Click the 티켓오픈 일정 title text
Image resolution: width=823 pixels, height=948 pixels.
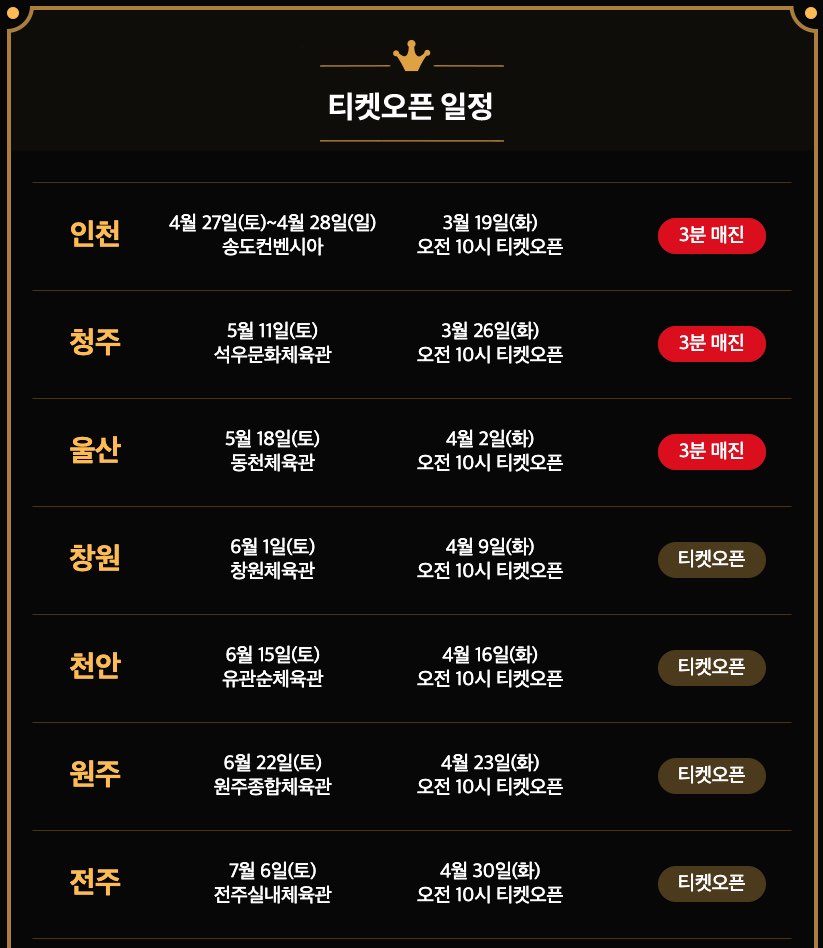coord(411,103)
